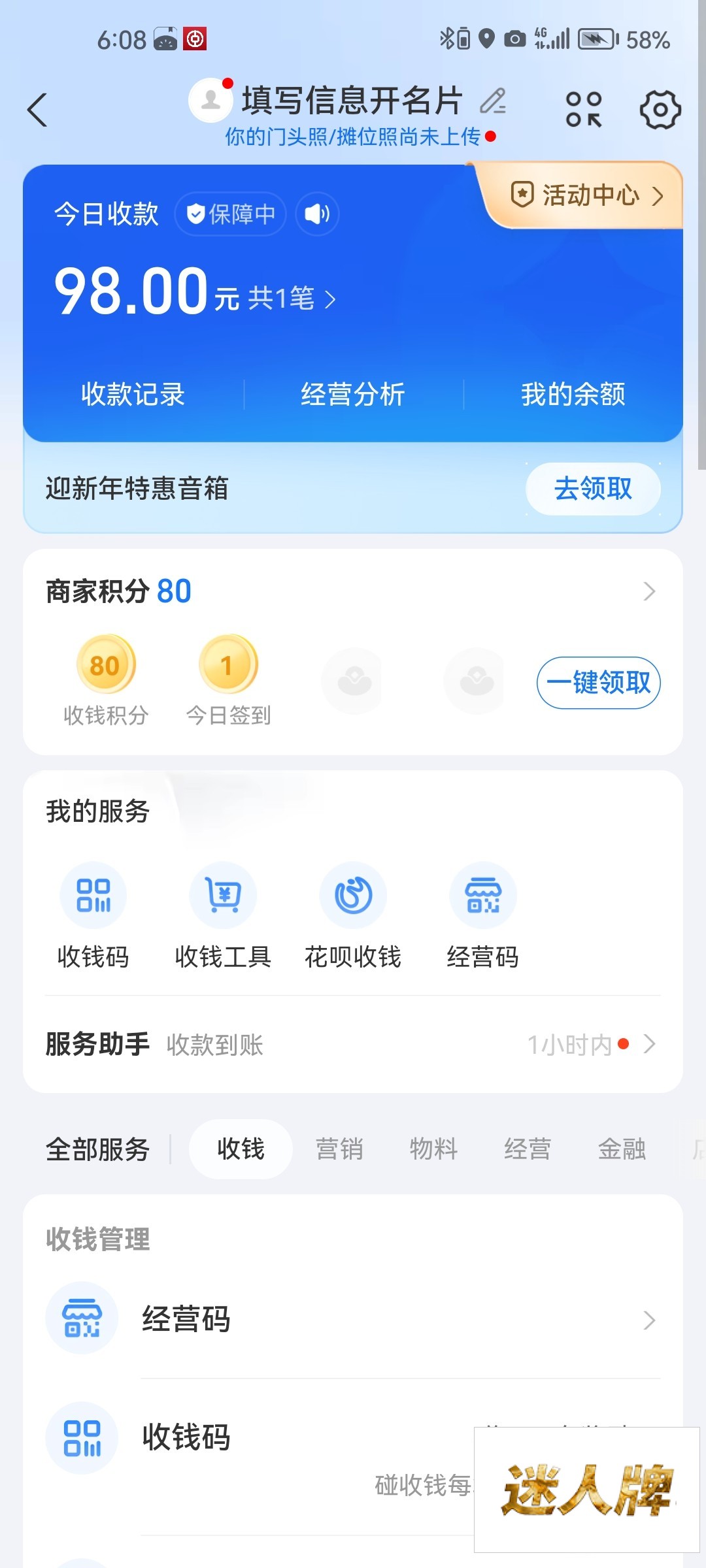Open 收钱工具 in My Services
Viewport: 706px width, 1568px height.
click(223, 915)
